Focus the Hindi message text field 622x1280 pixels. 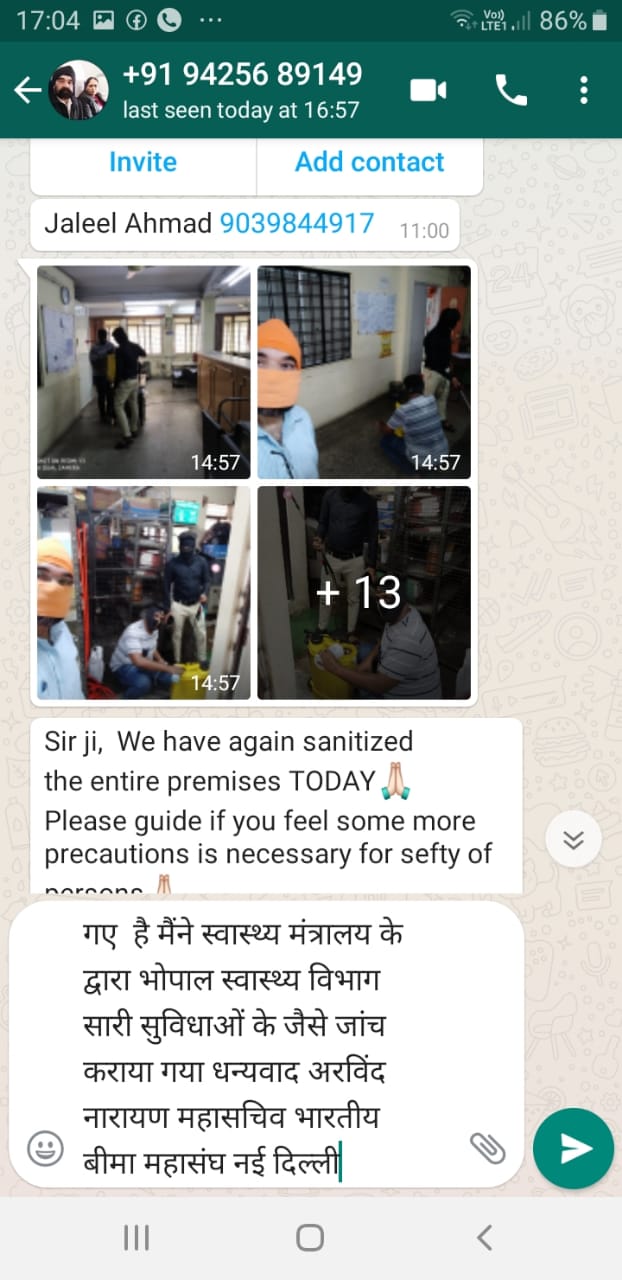[260, 1045]
